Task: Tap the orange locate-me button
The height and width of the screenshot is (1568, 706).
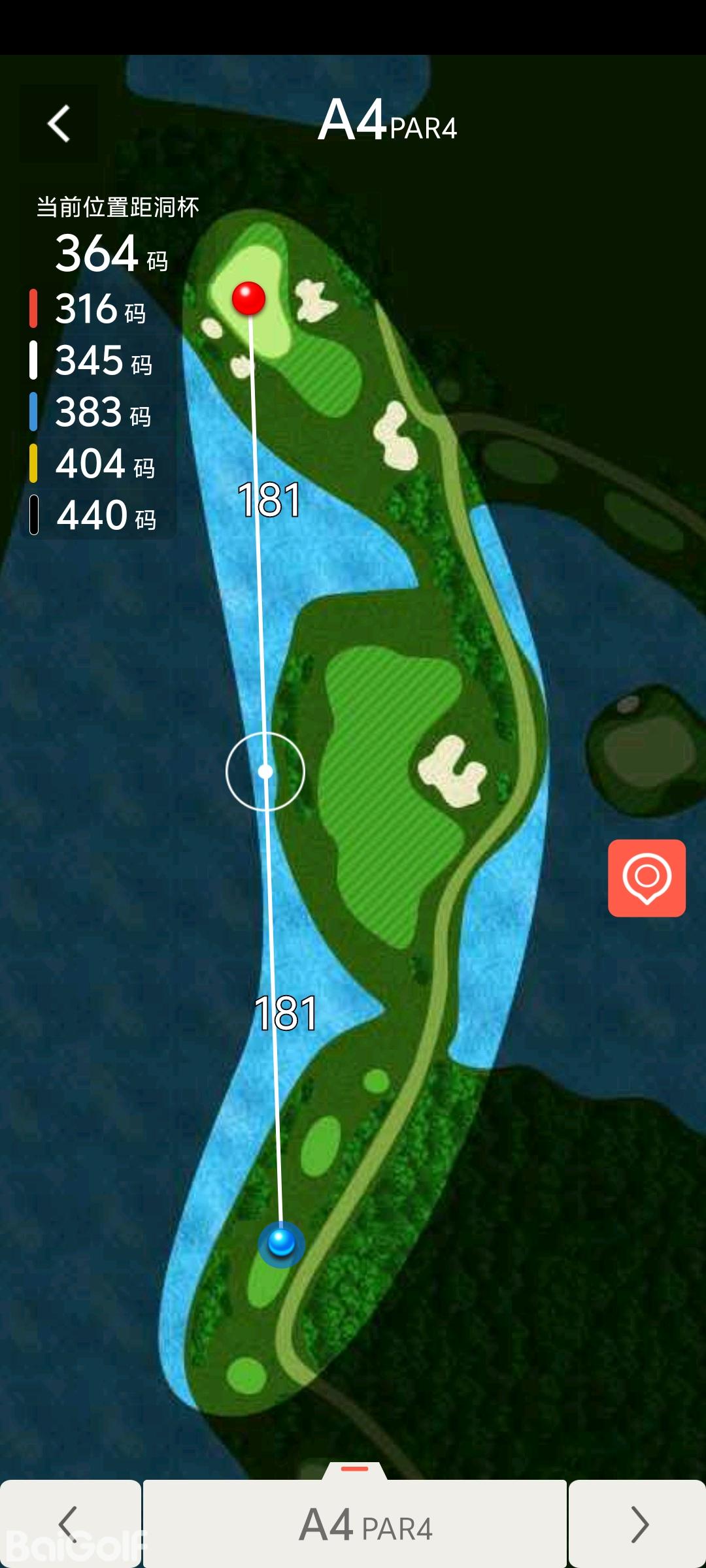Action: [647, 878]
